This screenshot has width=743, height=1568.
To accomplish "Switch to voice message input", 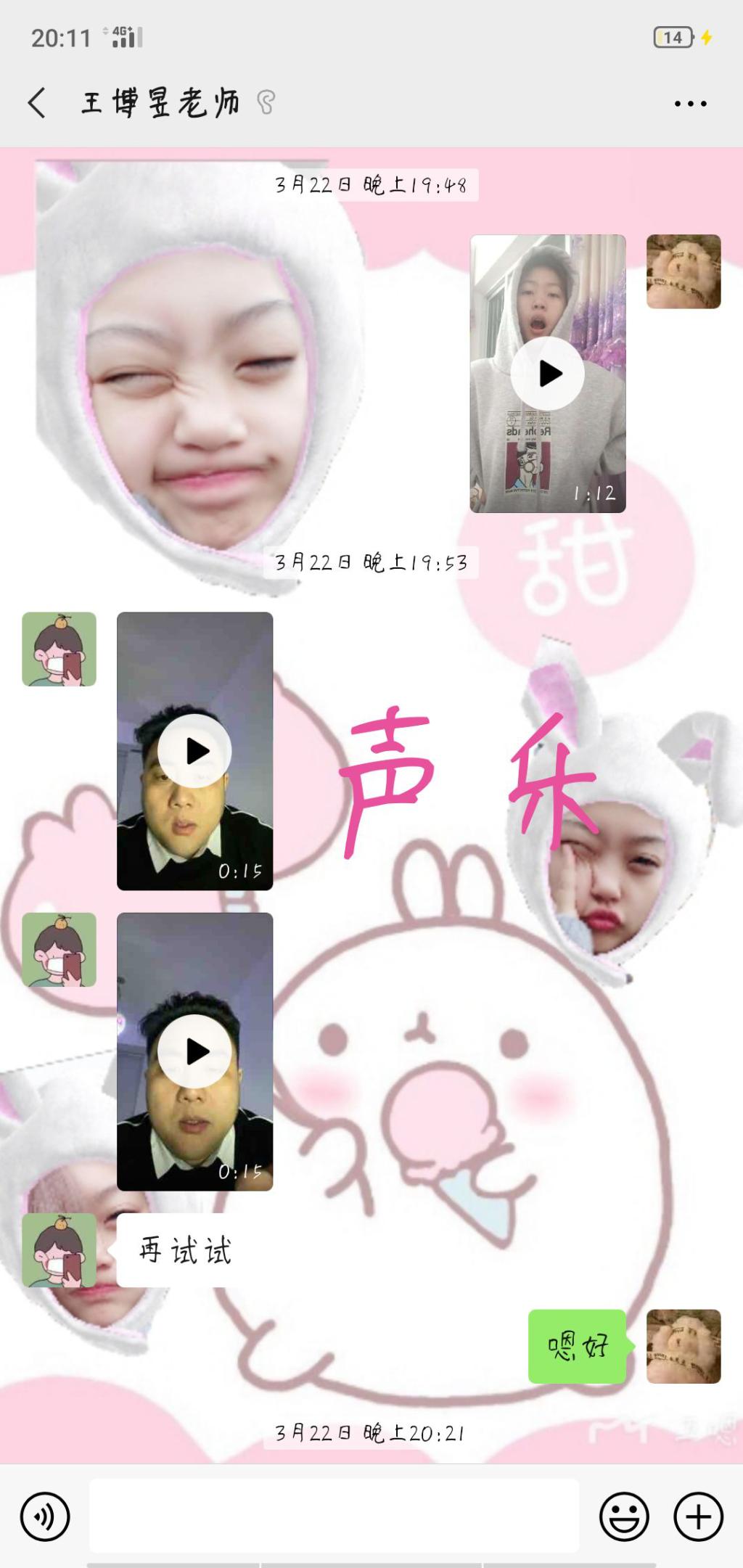I will click(45, 1516).
